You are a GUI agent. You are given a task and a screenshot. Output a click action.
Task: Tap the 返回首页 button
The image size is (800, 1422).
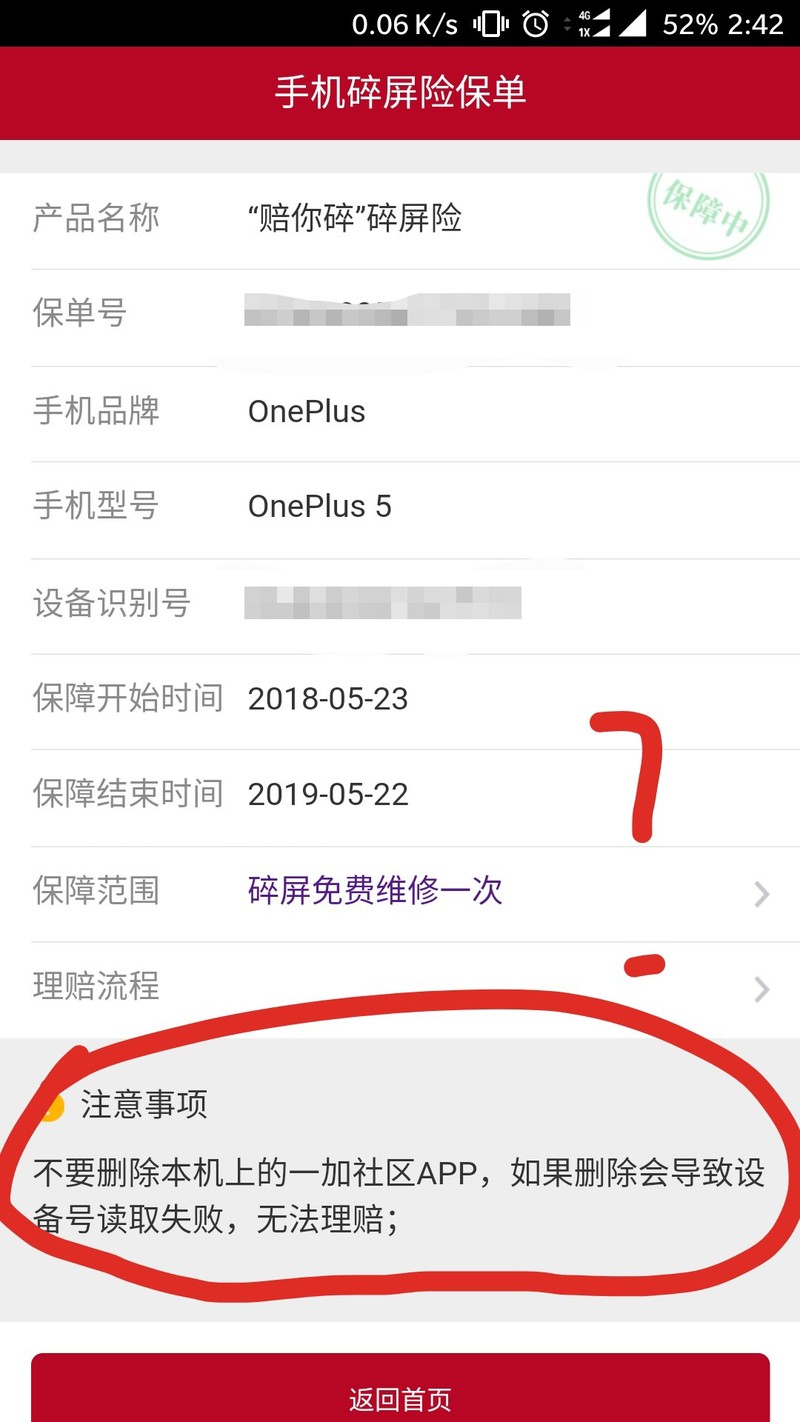tap(400, 1397)
